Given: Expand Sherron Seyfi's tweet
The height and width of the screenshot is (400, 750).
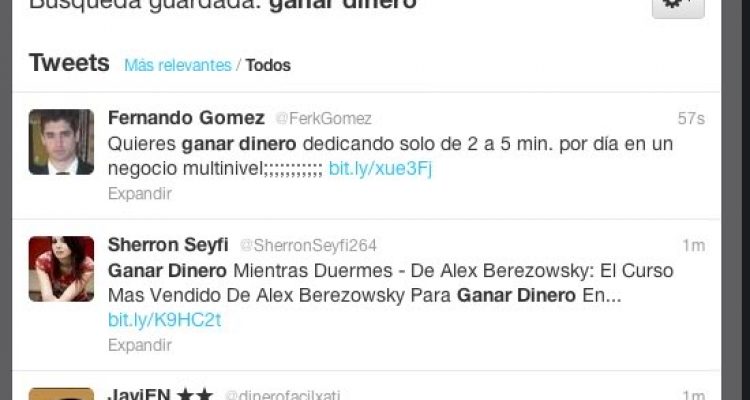Looking at the screenshot, I should 140,345.
